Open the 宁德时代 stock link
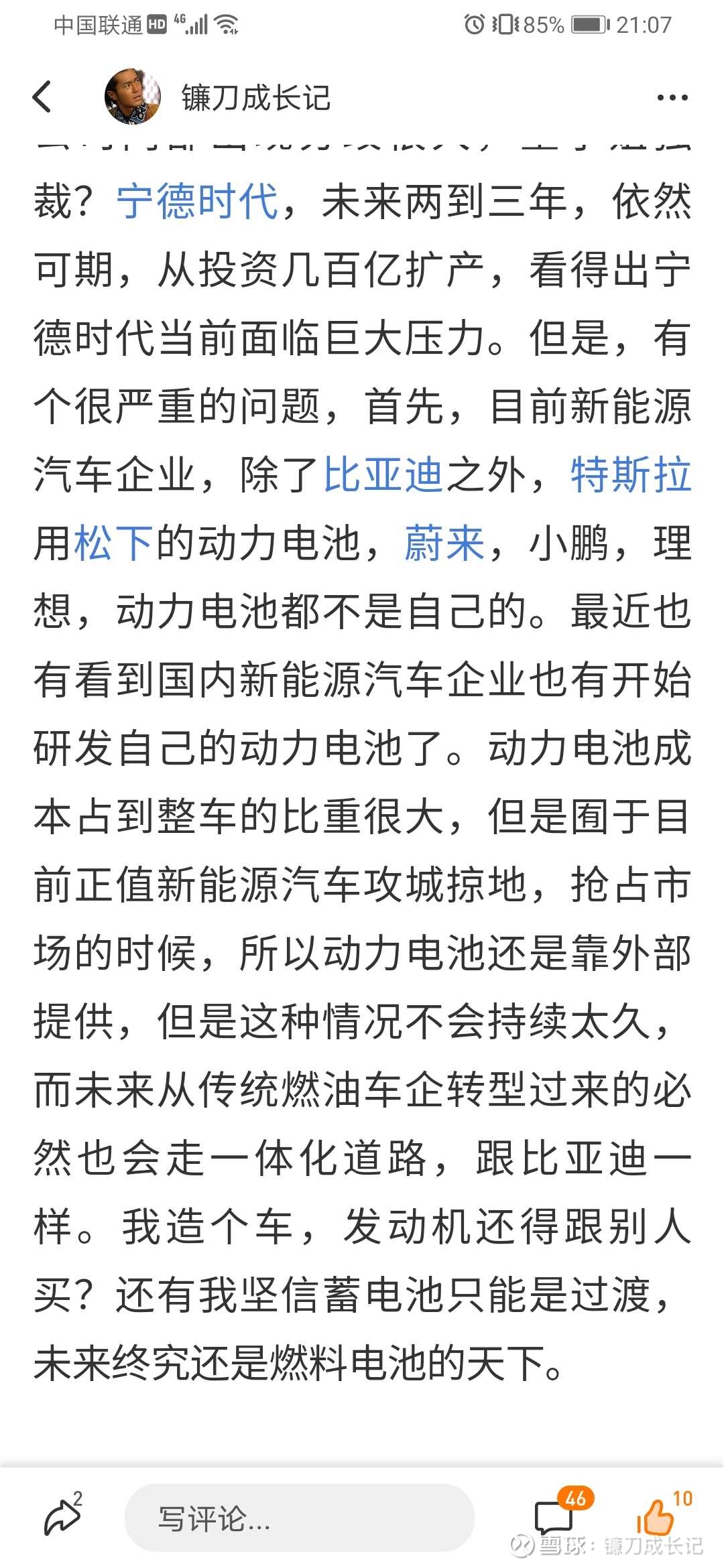Screen dimensions: 724x1568 (x=197, y=201)
